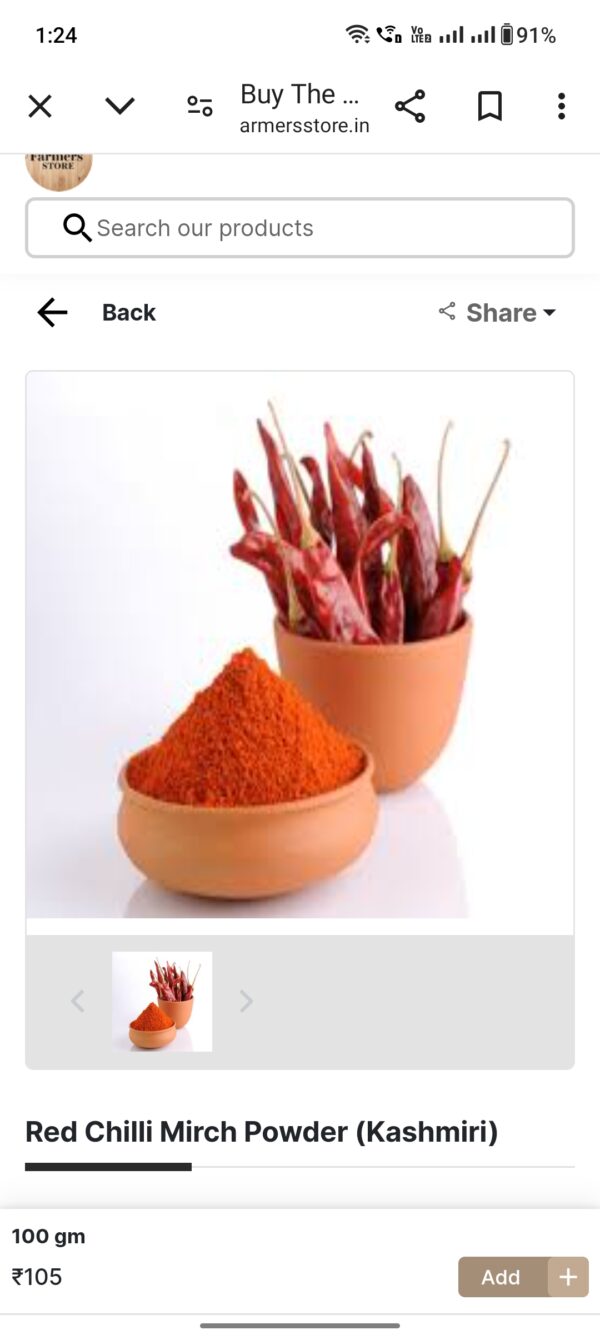Screen dimensions: 600x1340
Task: Select the small product image thumbnail
Action: click(x=162, y=1001)
